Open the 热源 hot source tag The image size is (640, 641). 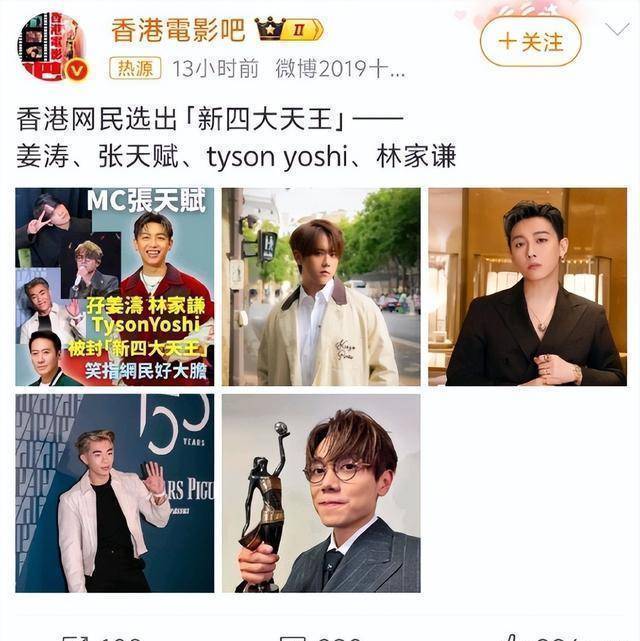pos(136,68)
